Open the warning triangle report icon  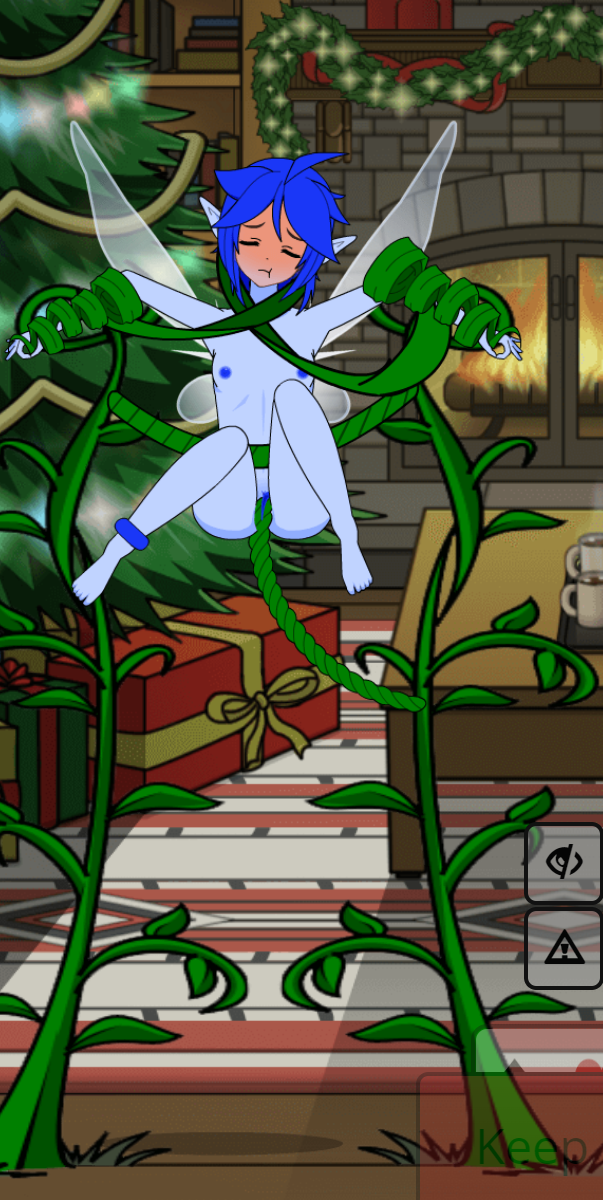click(x=564, y=948)
